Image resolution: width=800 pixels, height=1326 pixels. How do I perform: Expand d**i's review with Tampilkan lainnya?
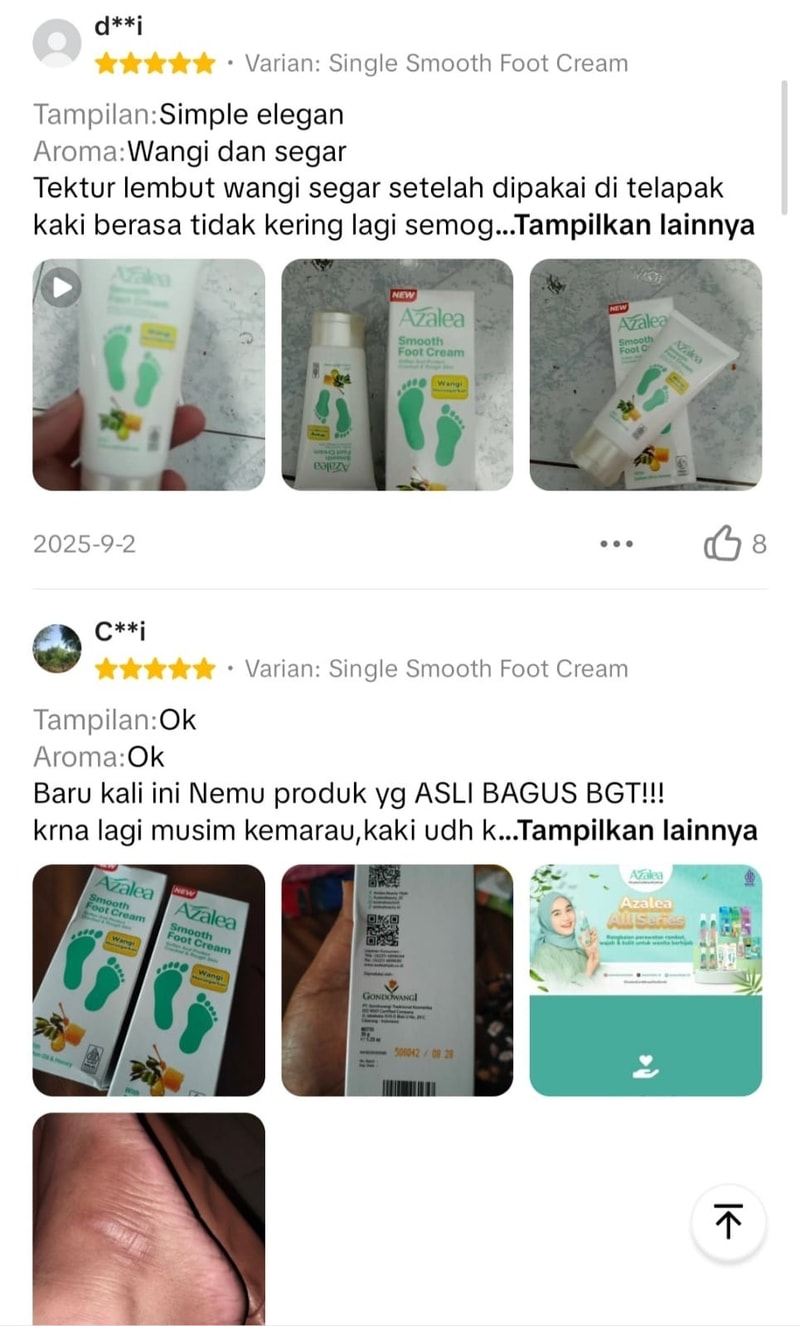coord(634,225)
